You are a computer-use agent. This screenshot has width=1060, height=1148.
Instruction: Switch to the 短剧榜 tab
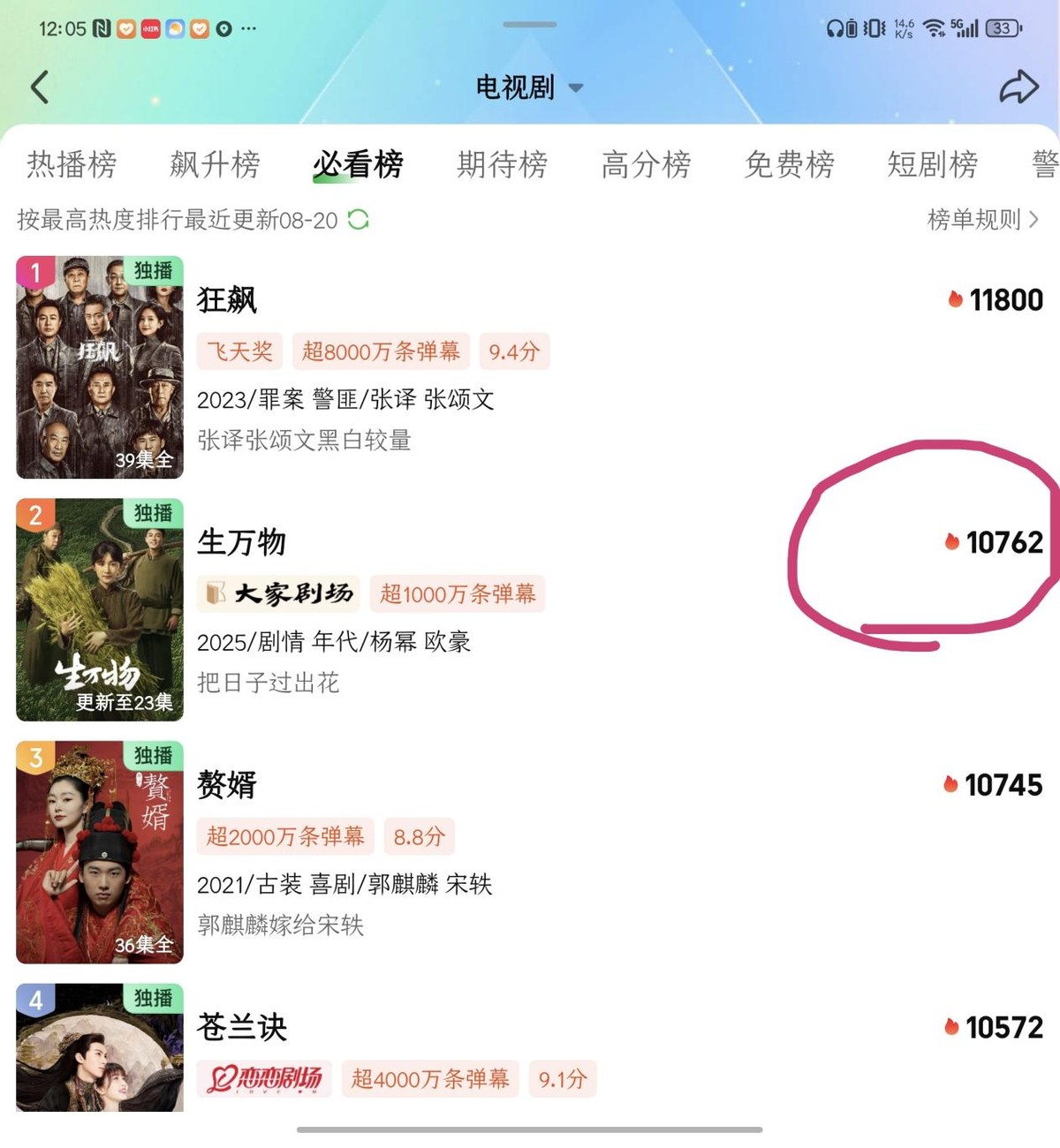pyautogui.click(x=932, y=164)
